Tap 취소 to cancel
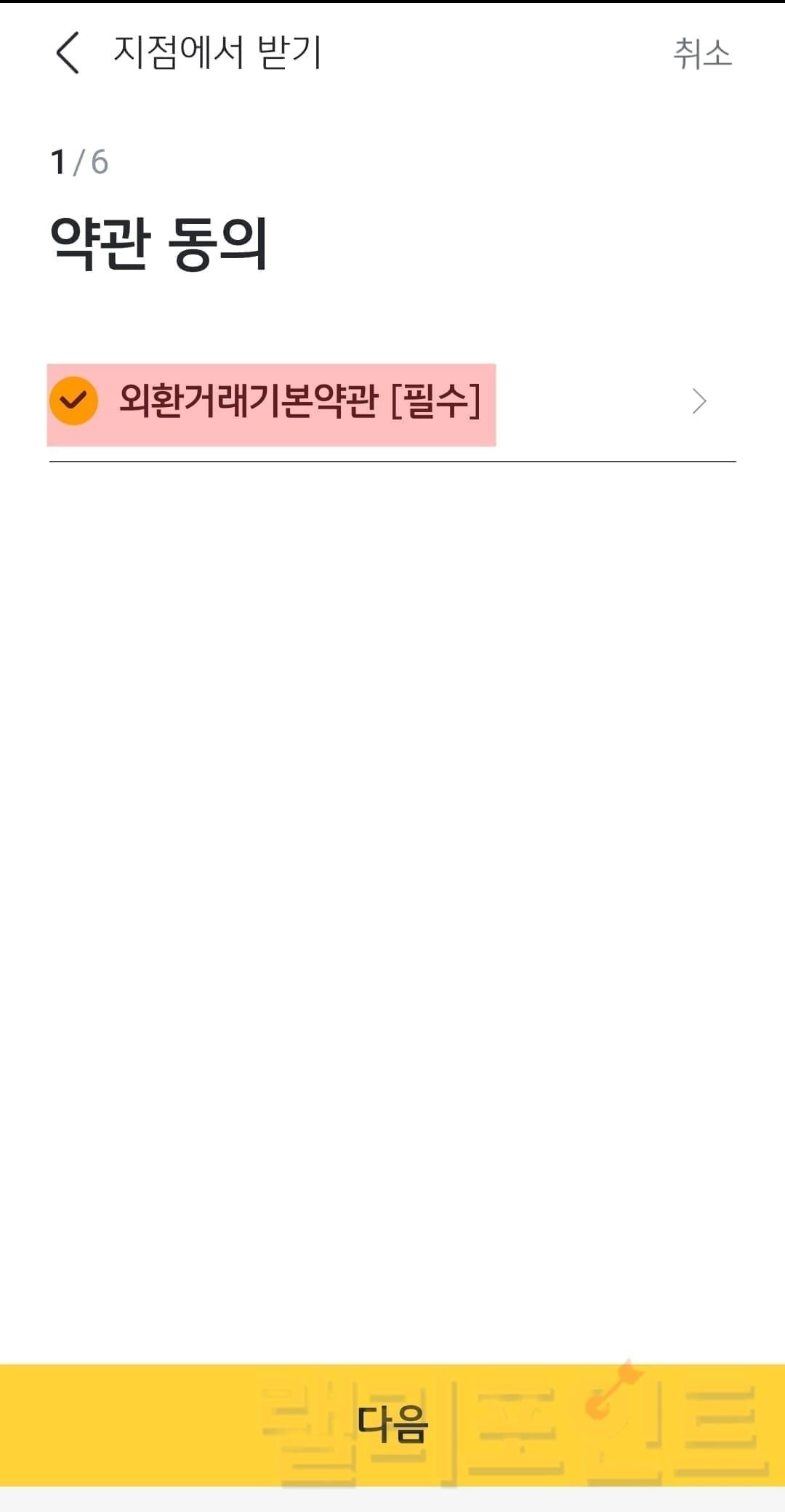 pyautogui.click(x=701, y=54)
